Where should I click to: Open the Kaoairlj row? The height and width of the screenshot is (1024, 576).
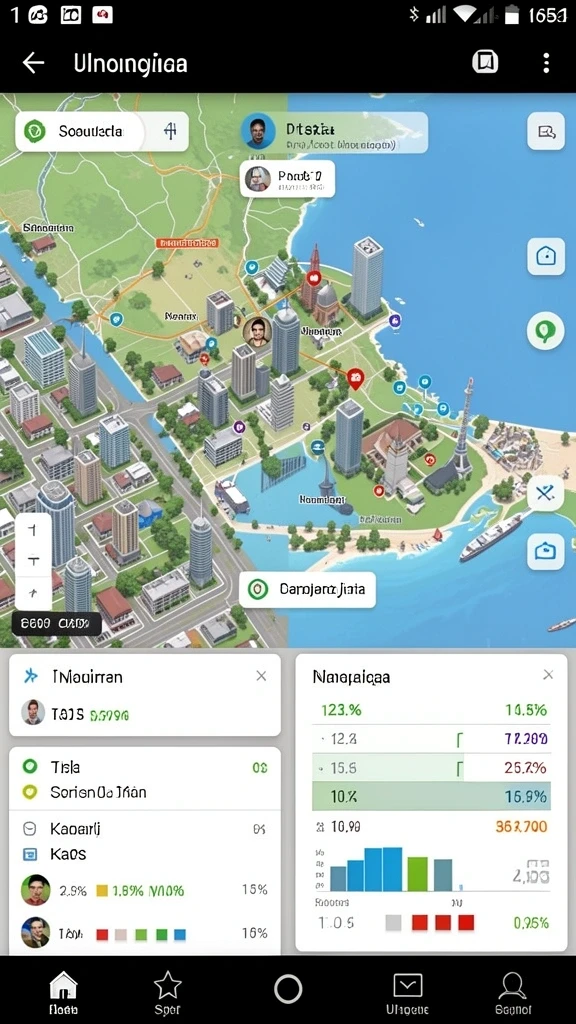point(145,829)
